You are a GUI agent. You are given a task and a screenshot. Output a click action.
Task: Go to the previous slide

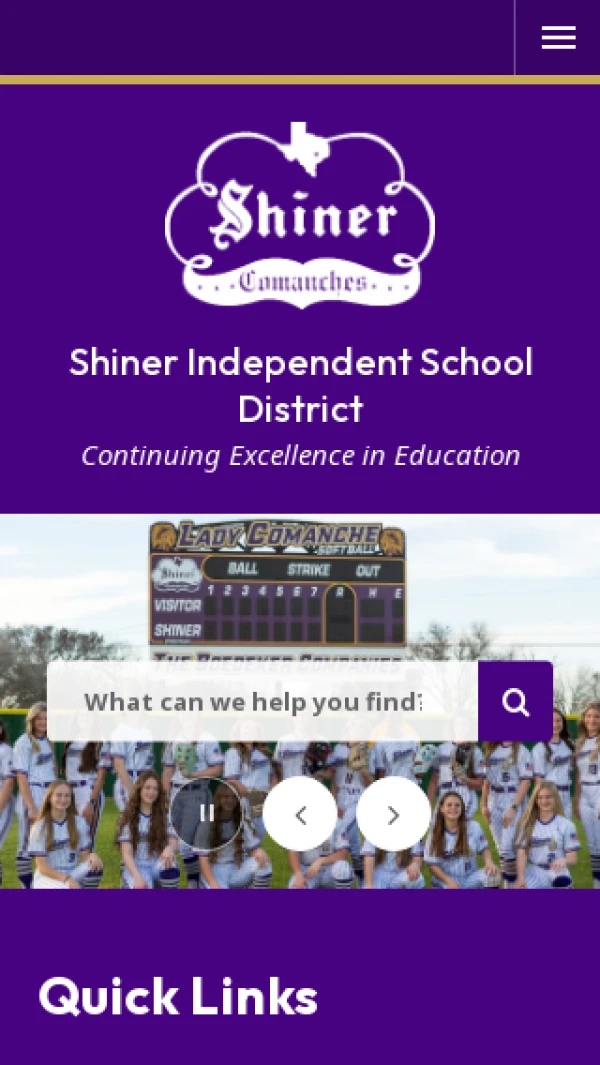tap(300, 813)
